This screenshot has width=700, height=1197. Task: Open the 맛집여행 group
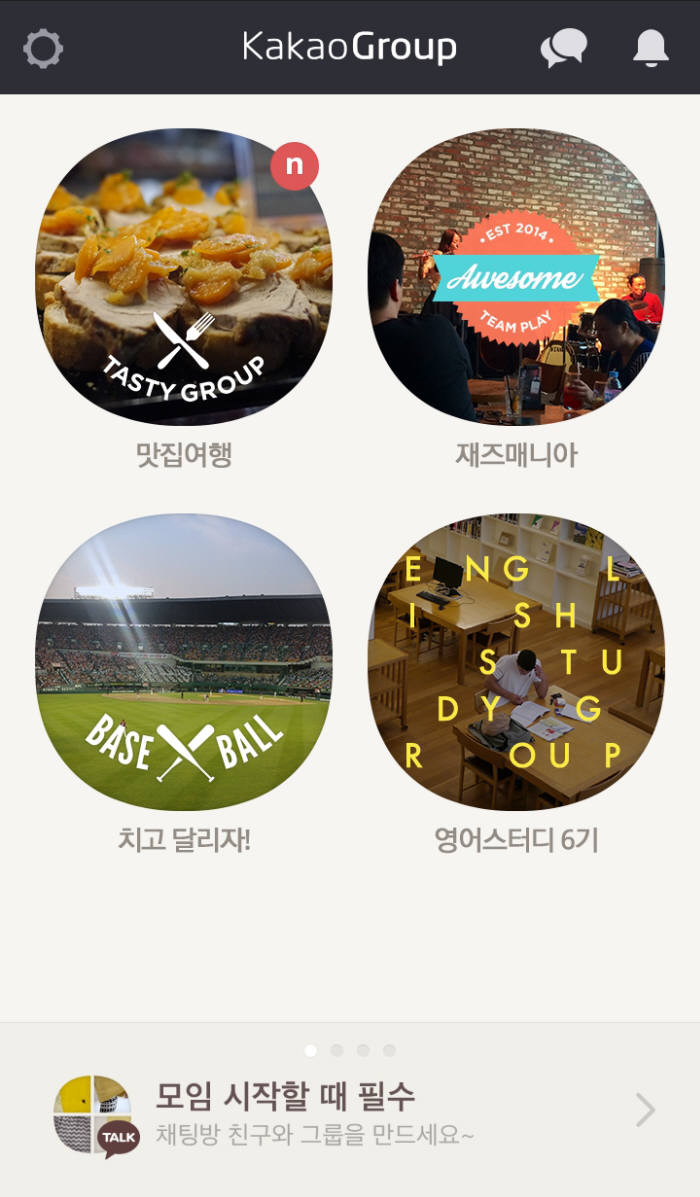tap(184, 277)
